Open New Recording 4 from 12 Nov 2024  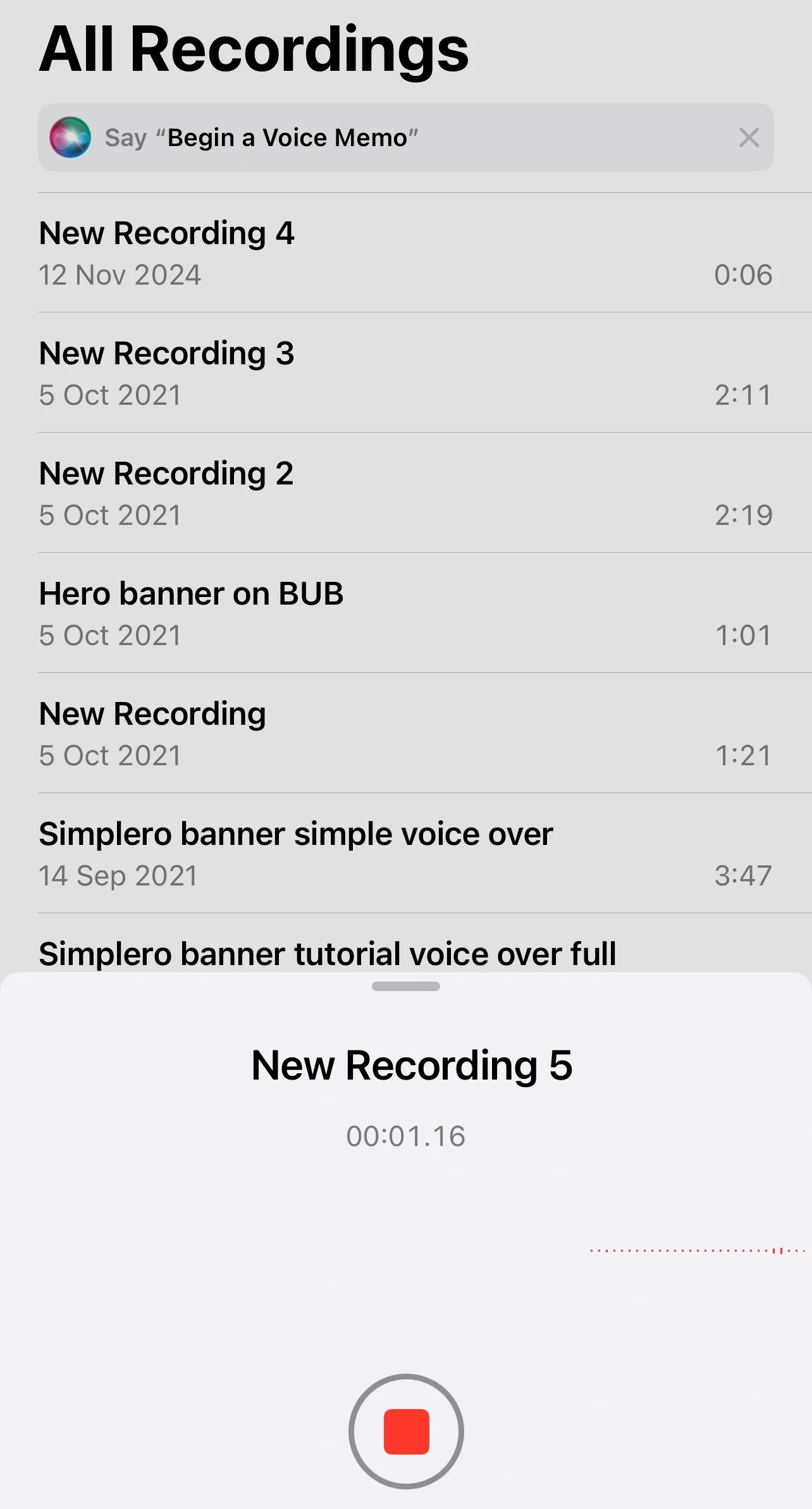pos(405,253)
